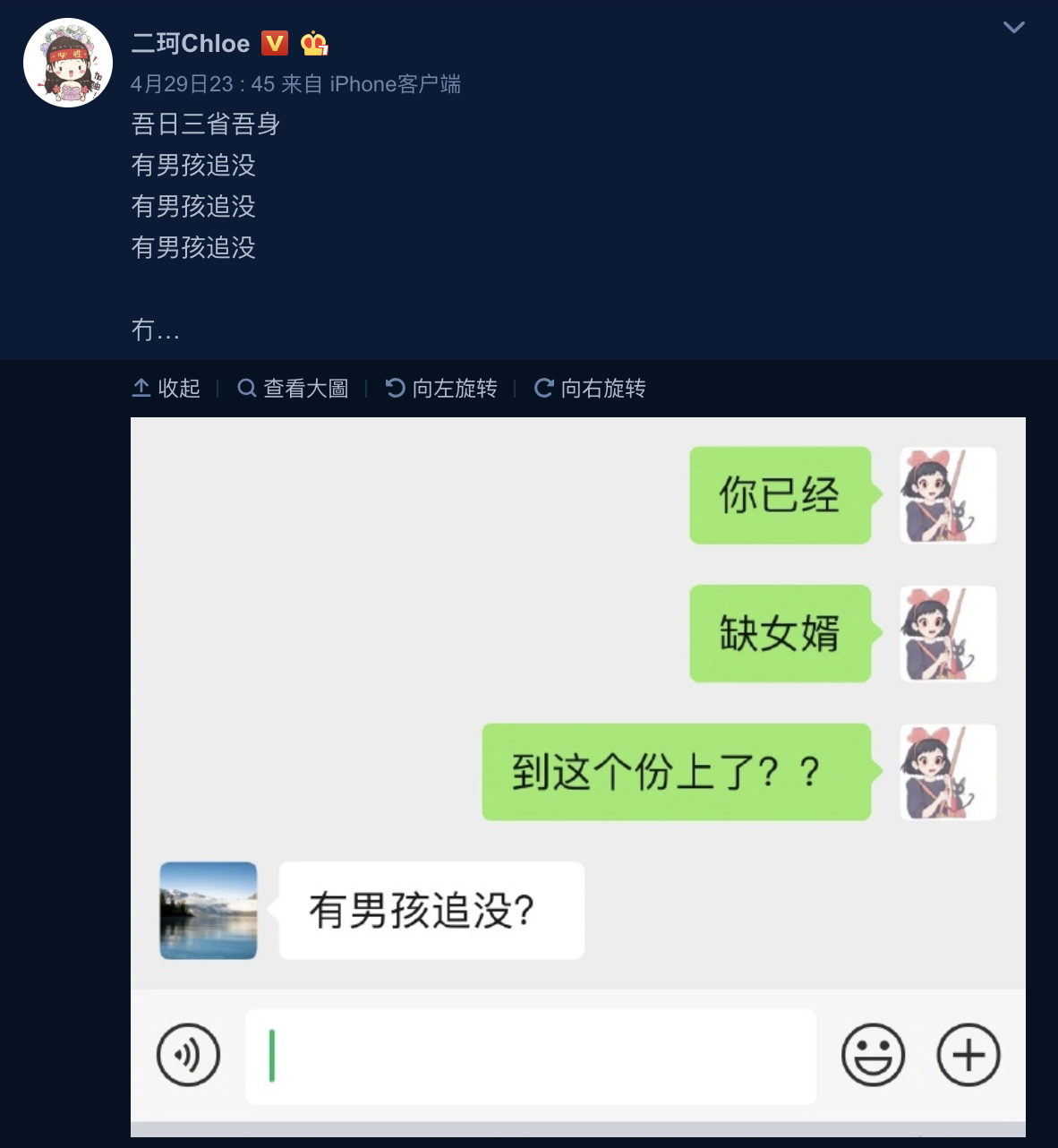Open the iPhone客户端 source link
The height and width of the screenshot is (1148, 1058).
395,84
